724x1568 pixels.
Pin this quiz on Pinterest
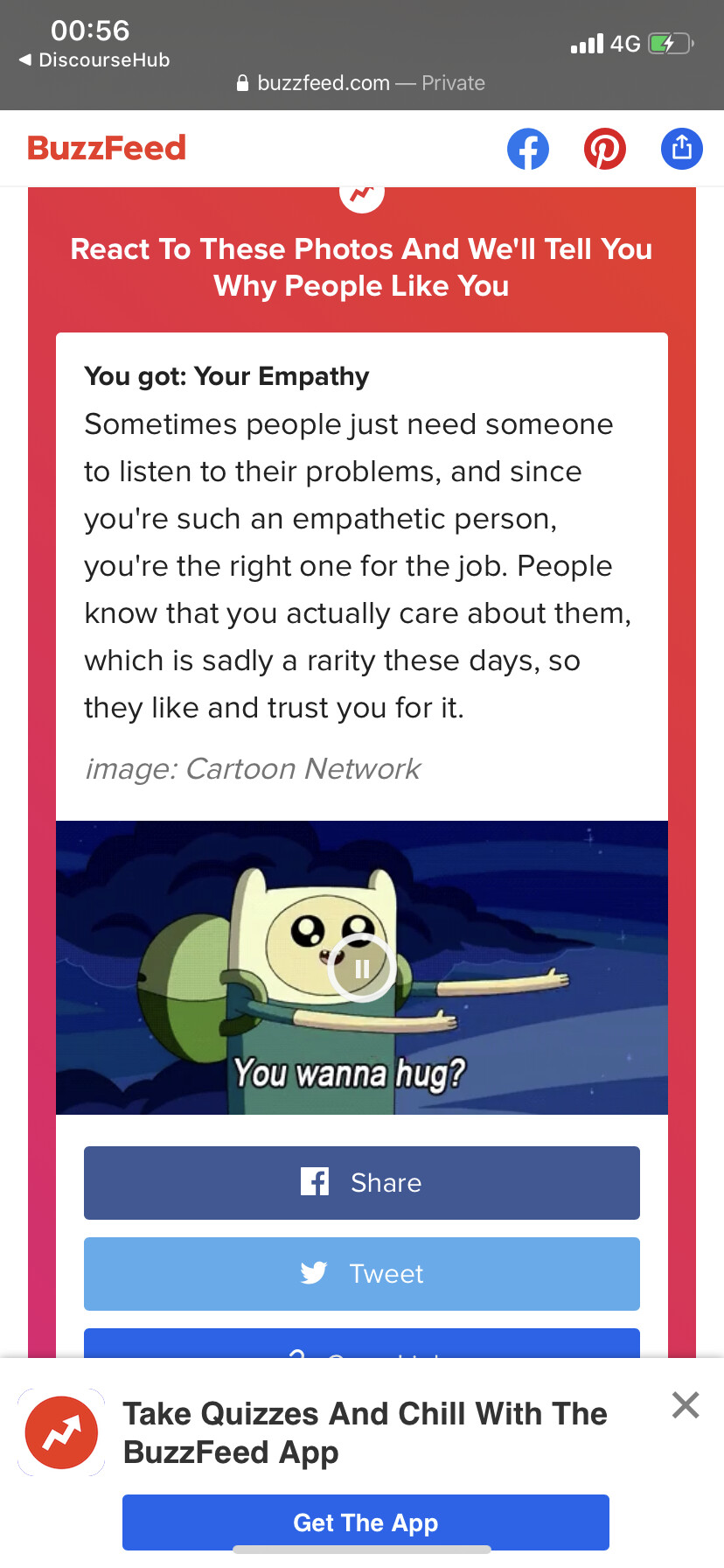click(605, 149)
